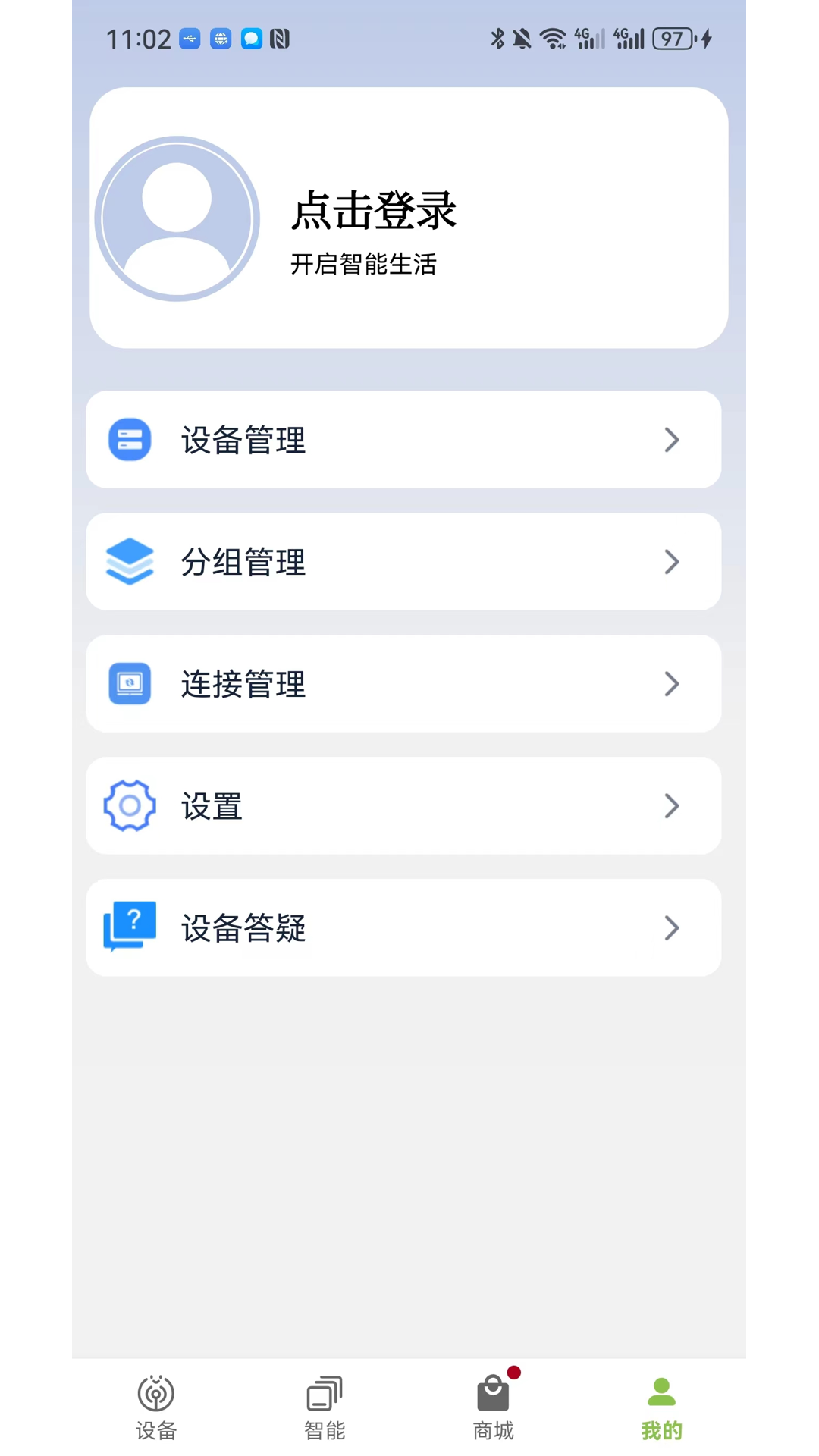Image resolution: width=819 pixels, height=1456 pixels.
Task: Switch to the 设备 tab
Action: click(156, 1407)
